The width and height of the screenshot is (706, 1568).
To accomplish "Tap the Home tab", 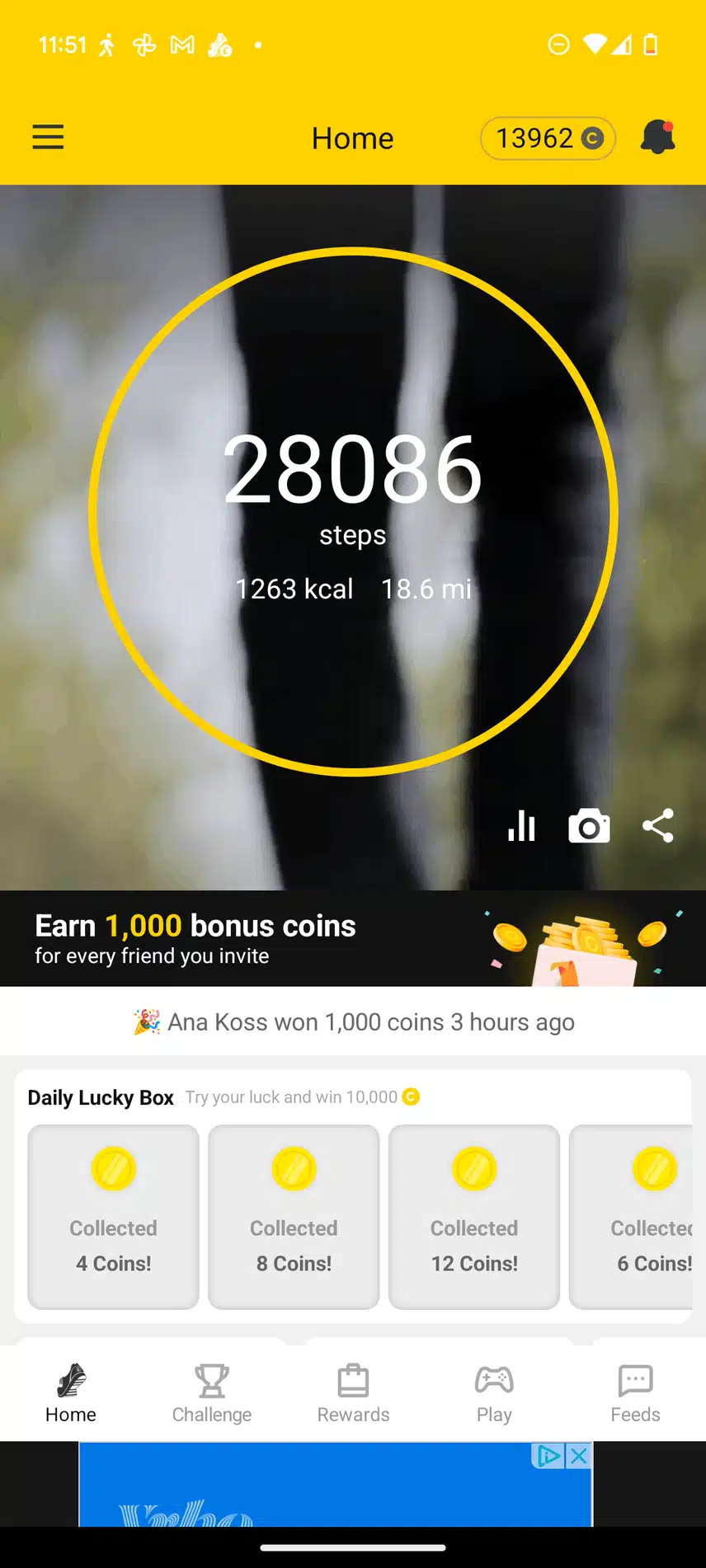I will tap(71, 1393).
